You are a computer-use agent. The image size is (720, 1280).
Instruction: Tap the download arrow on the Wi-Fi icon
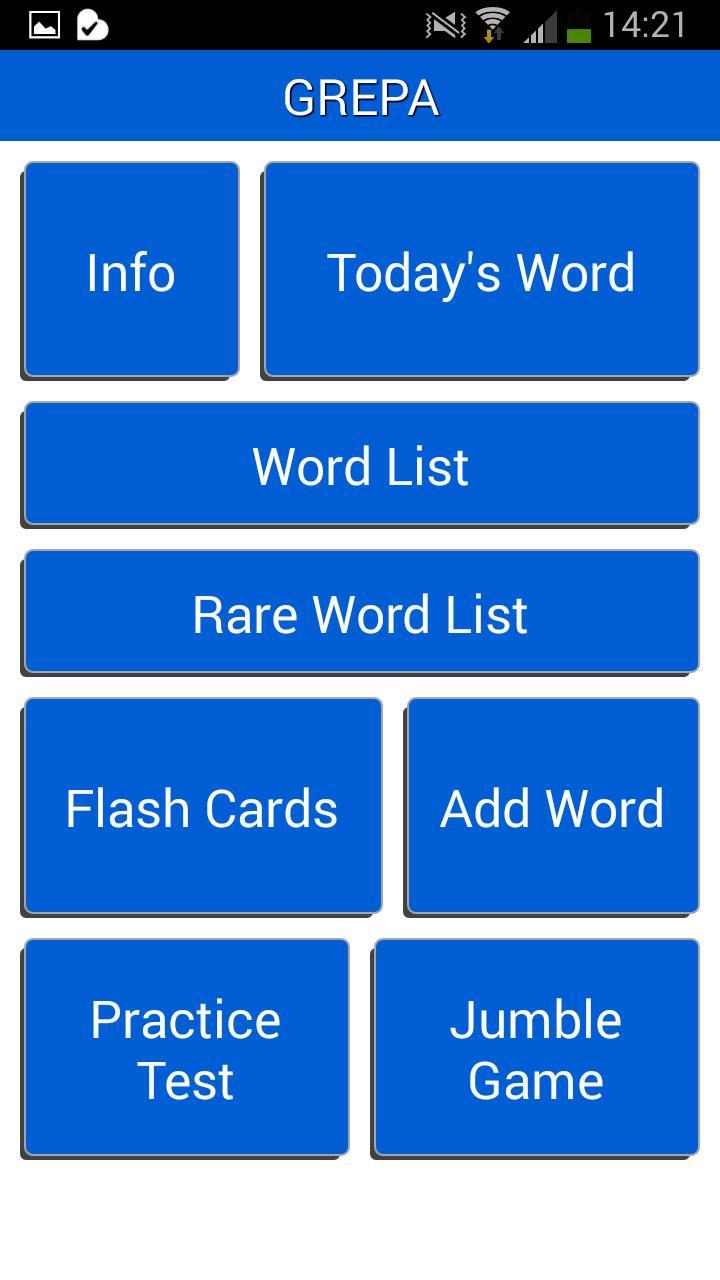[x=490, y=33]
